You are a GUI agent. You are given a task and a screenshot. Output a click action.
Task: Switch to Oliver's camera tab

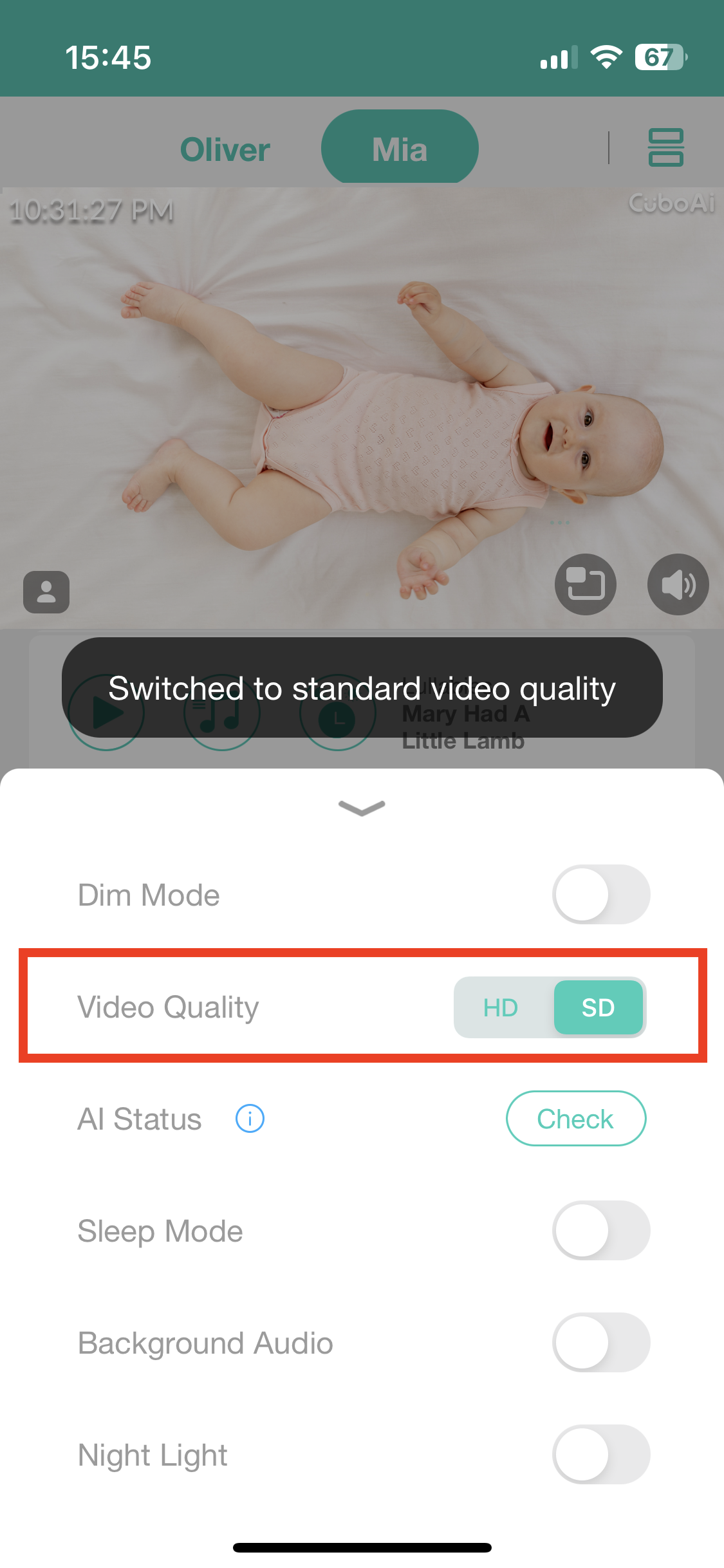225,149
